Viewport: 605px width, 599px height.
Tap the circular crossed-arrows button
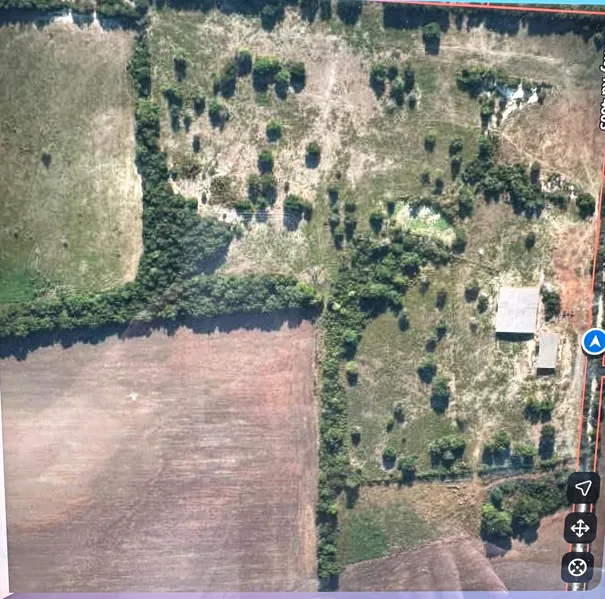(x=580, y=567)
